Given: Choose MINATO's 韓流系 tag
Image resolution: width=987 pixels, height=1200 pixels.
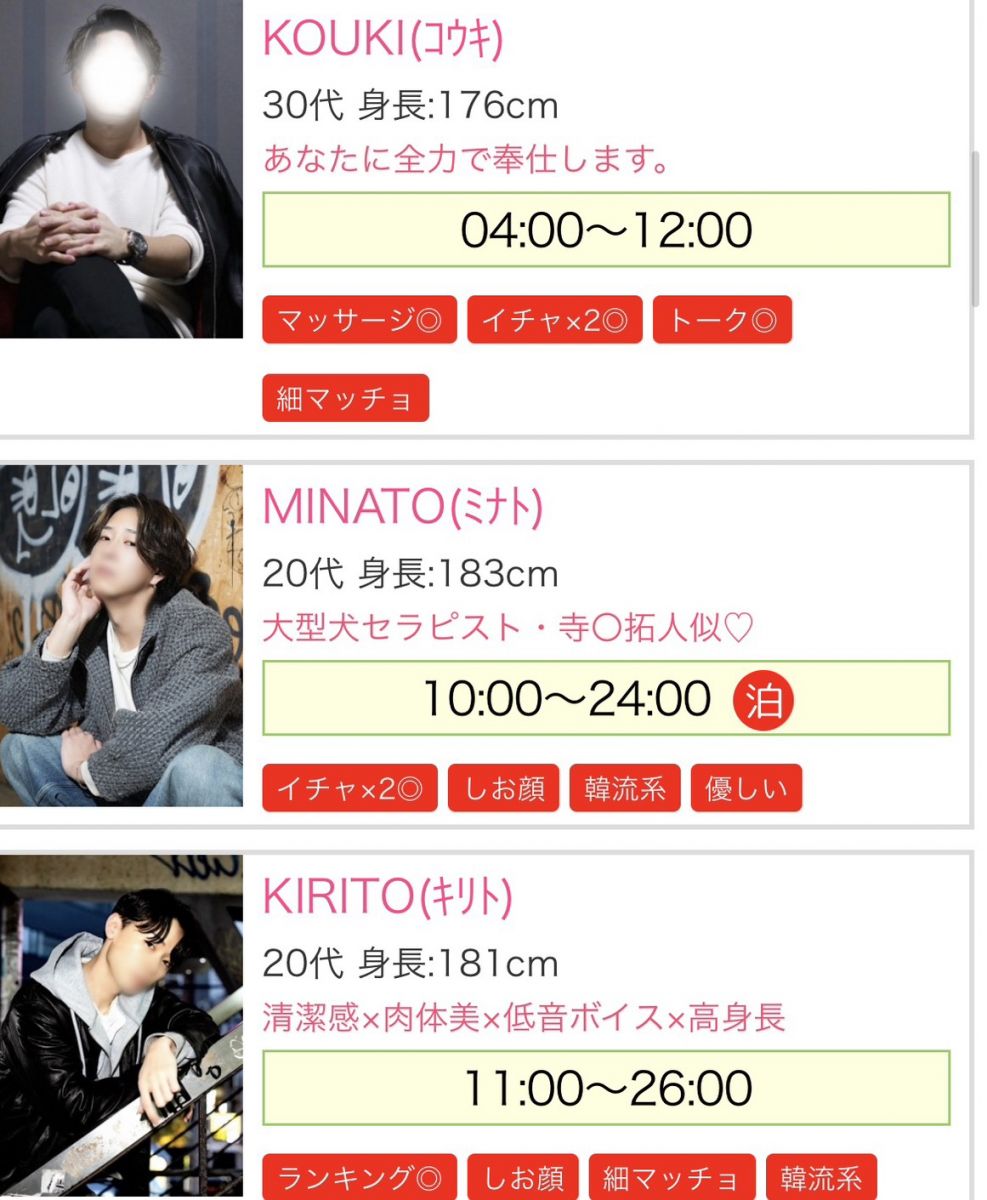Looking at the screenshot, I should tap(624, 789).
